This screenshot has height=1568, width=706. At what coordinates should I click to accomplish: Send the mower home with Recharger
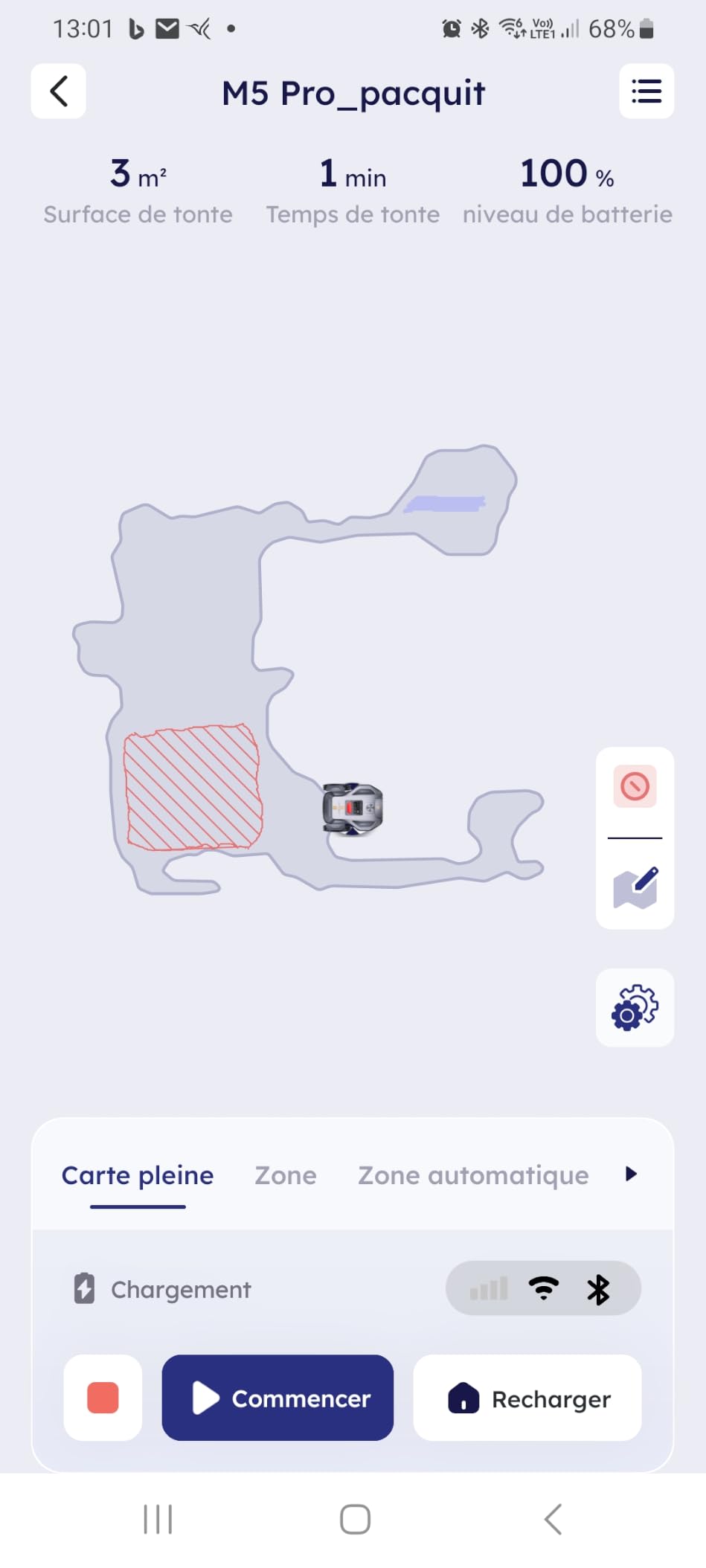(527, 1398)
